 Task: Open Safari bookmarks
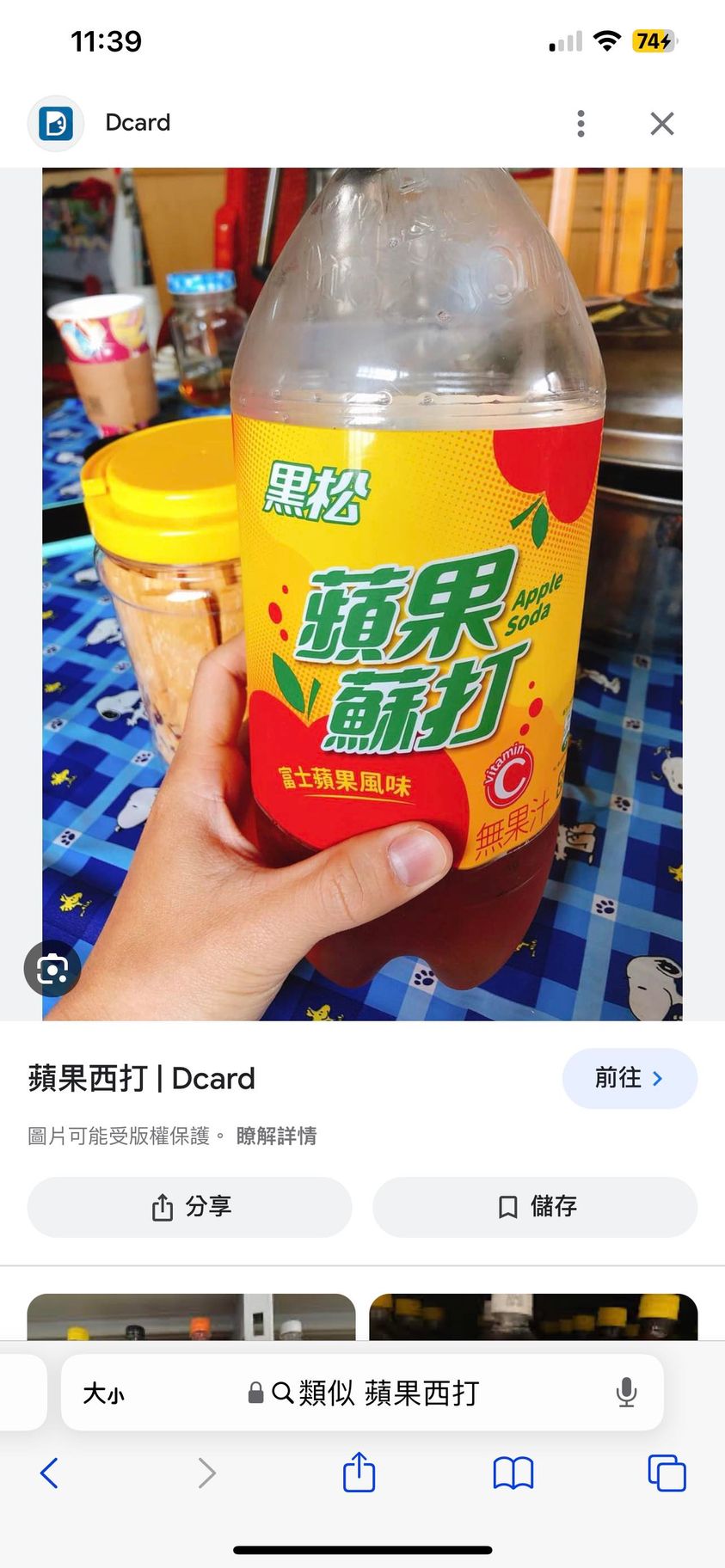coord(513,1473)
